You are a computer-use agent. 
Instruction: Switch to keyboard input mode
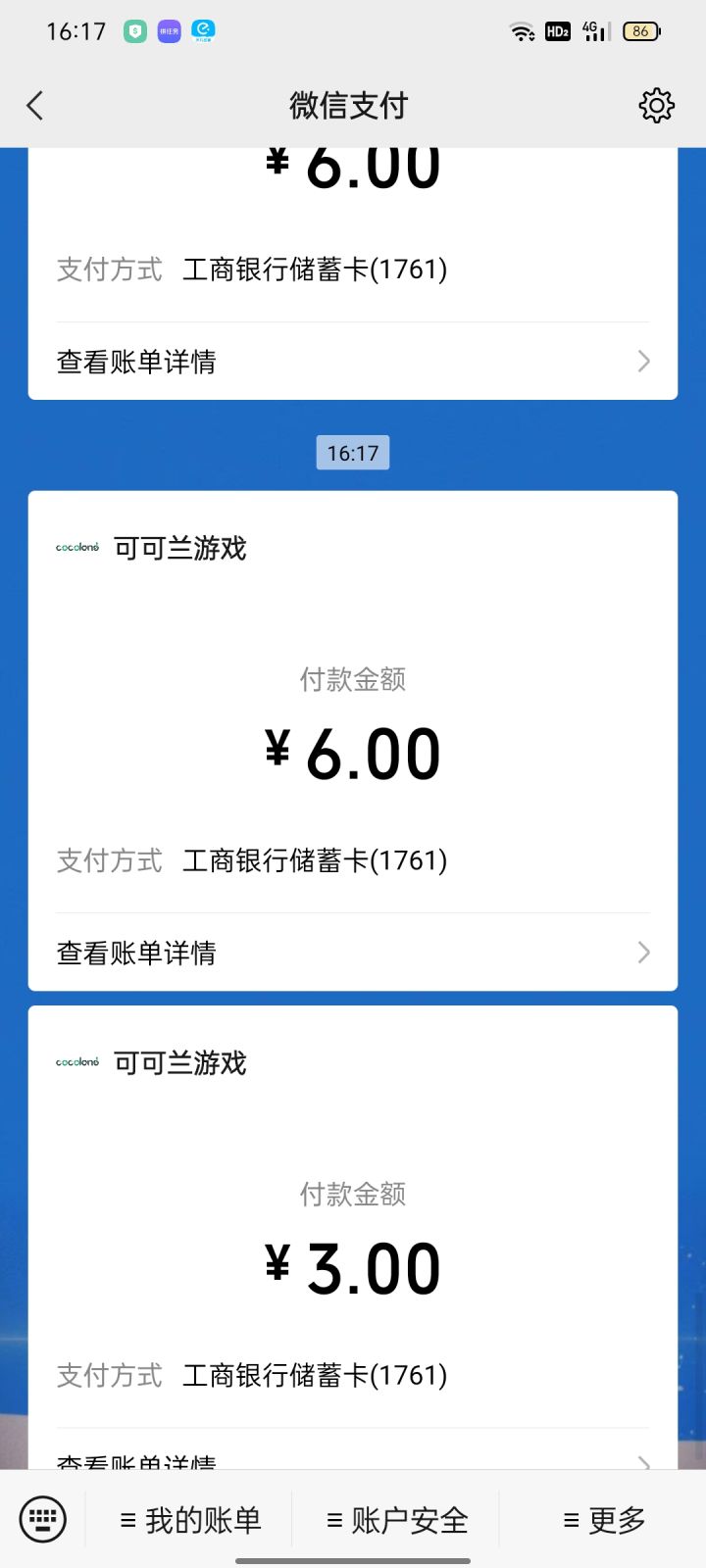43,1520
